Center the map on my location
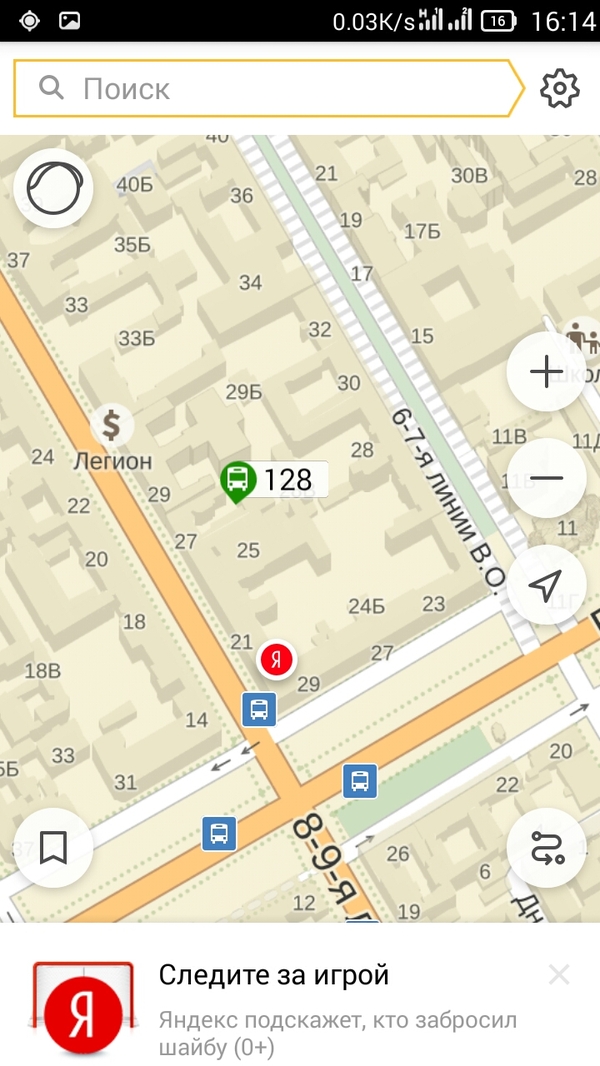 (x=546, y=585)
